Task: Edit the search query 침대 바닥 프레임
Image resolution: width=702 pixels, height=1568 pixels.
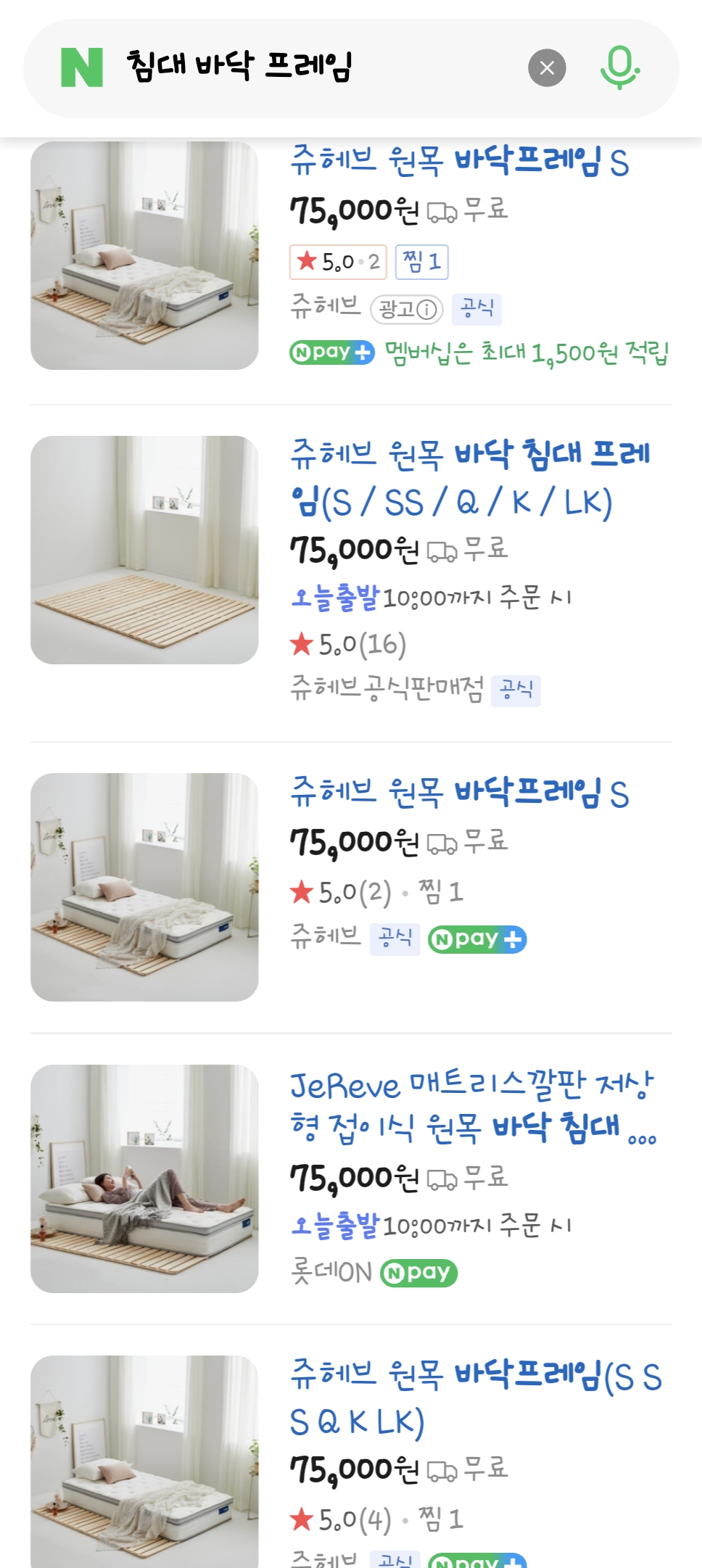Action: (290, 67)
